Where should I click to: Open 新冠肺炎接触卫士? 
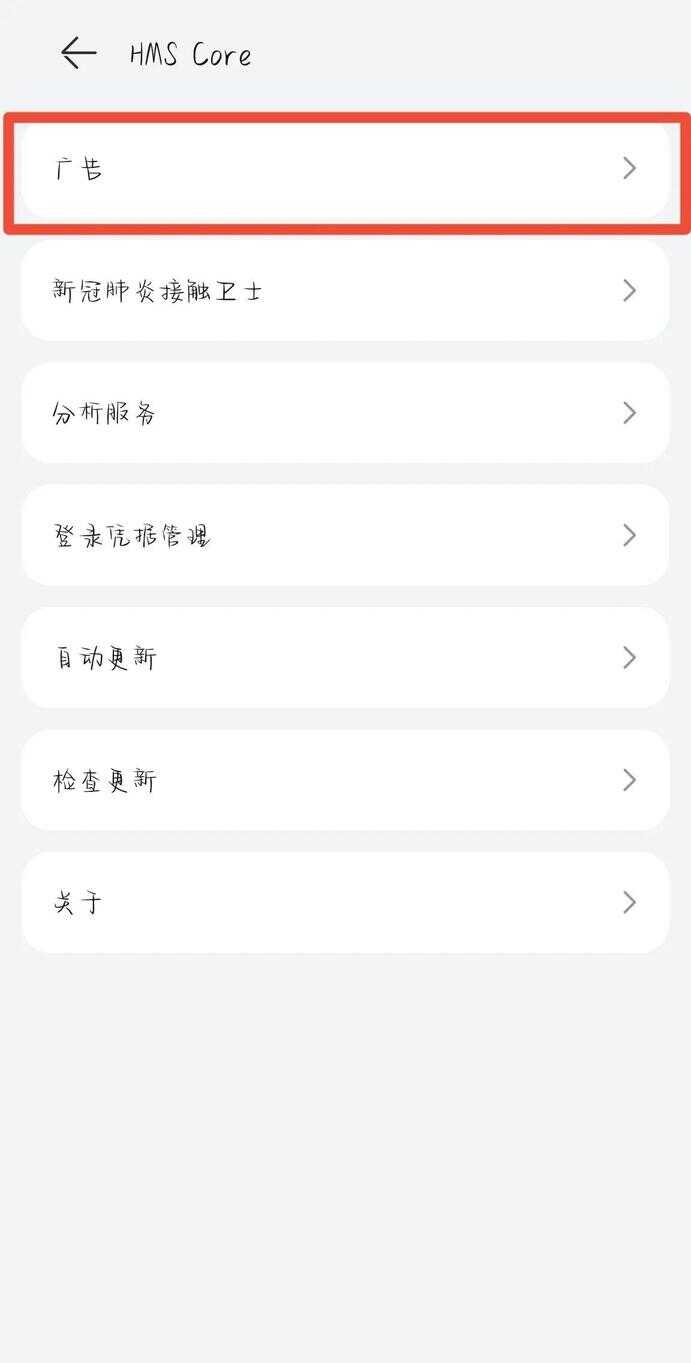pyautogui.click(x=345, y=291)
